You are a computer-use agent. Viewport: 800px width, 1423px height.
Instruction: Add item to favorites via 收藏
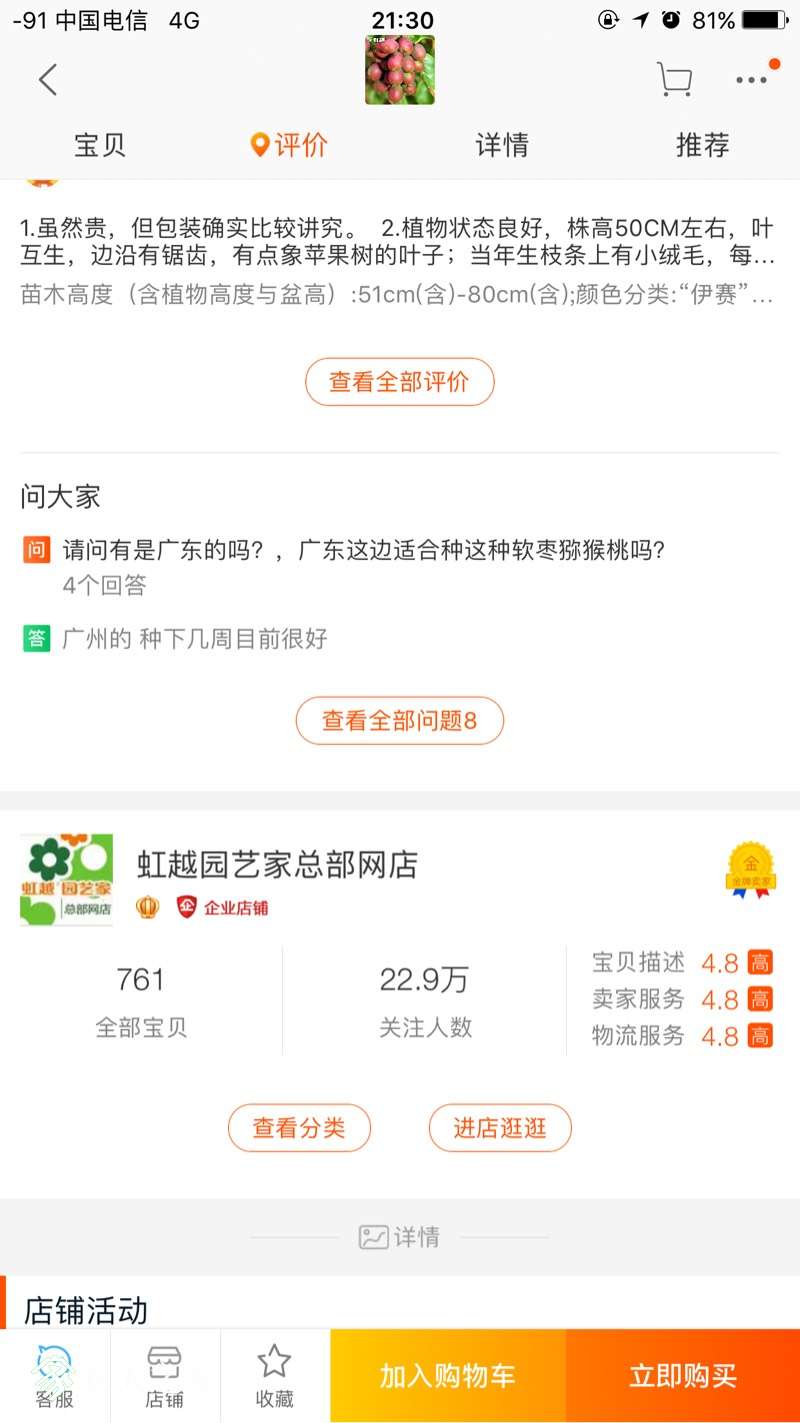[x=274, y=1376]
